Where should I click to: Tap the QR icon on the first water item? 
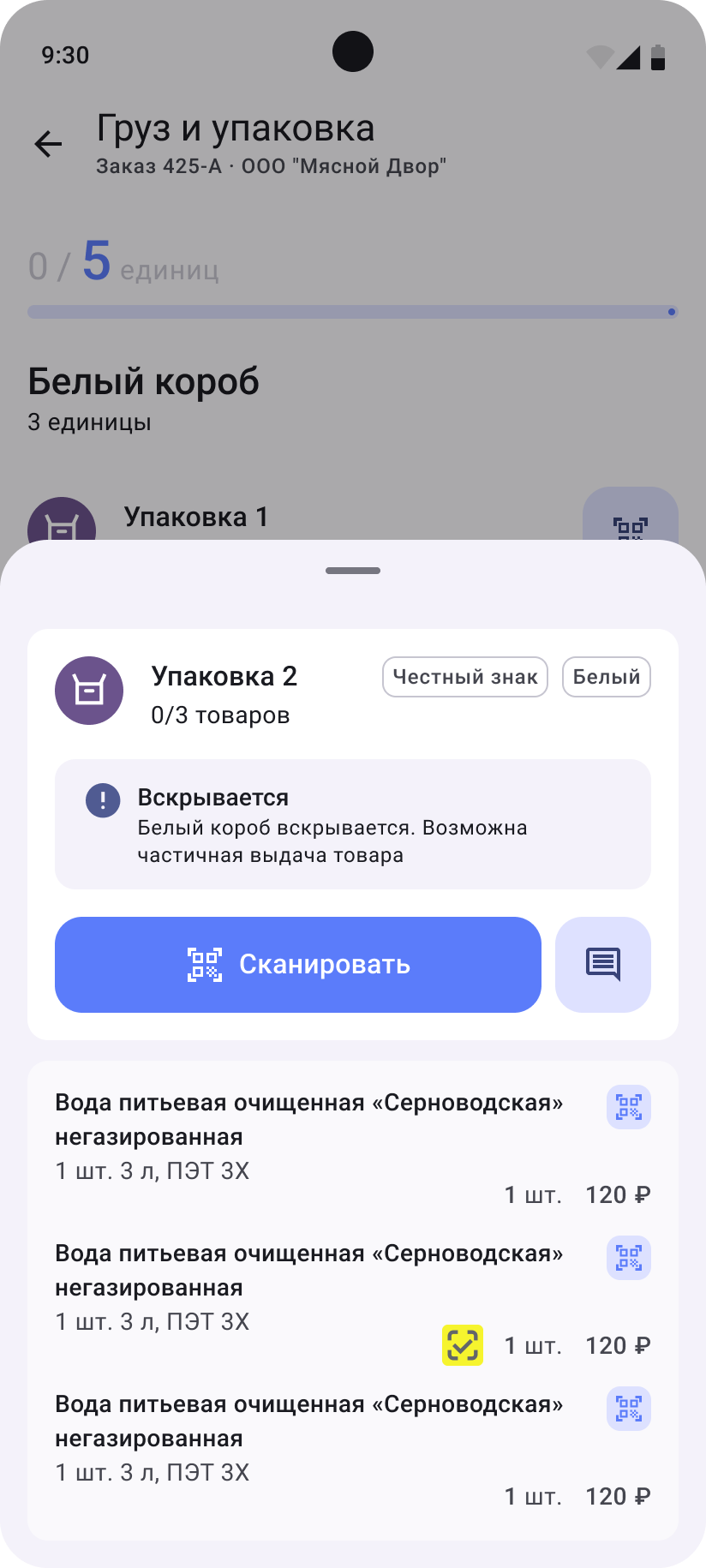tap(628, 1107)
